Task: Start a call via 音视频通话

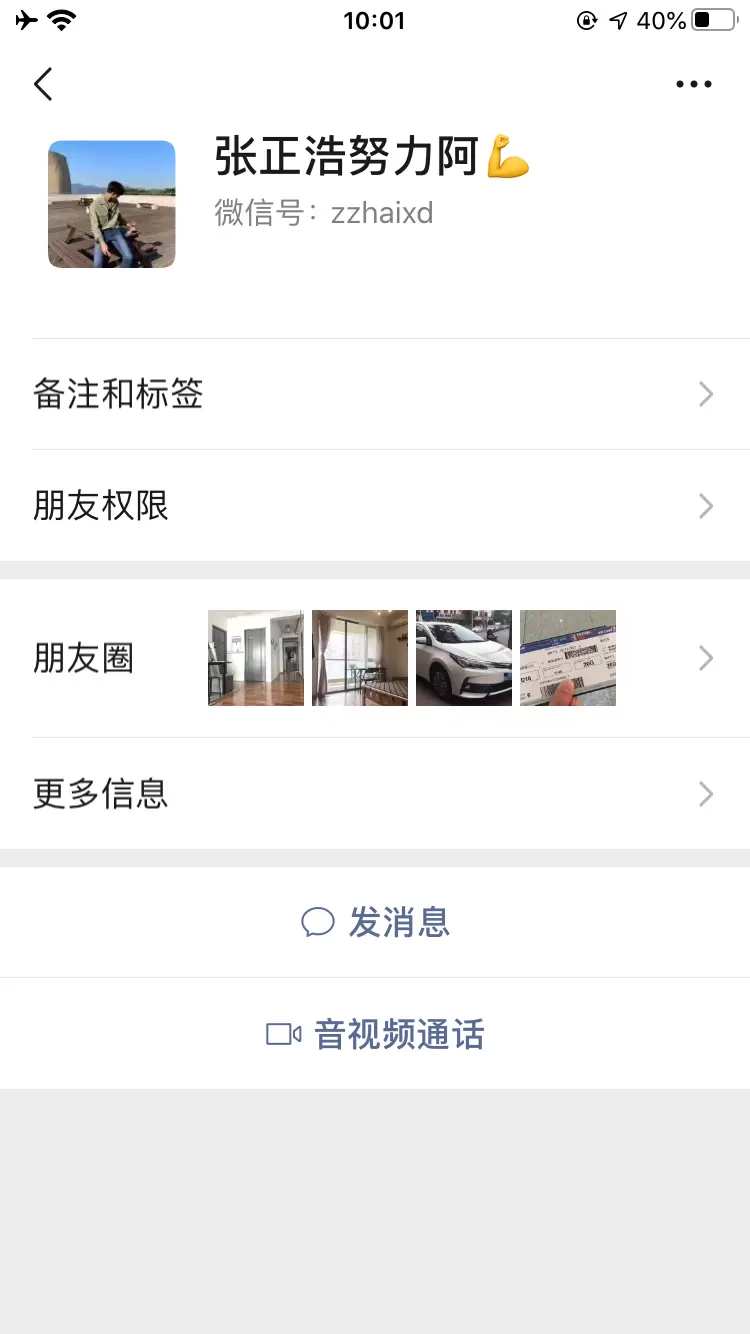Action: [x=376, y=1034]
